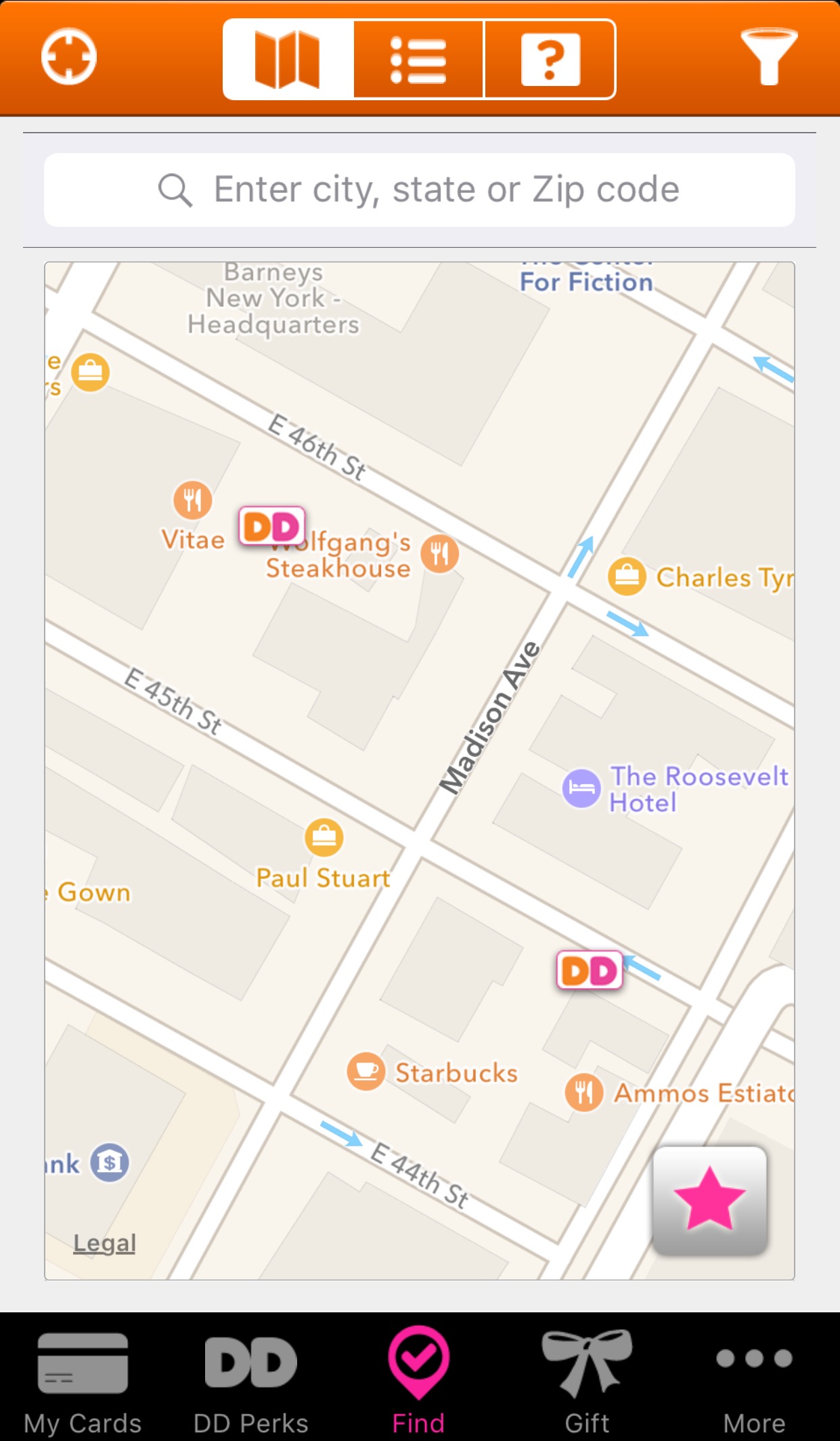Tap the city, state or Zip search field

420,190
